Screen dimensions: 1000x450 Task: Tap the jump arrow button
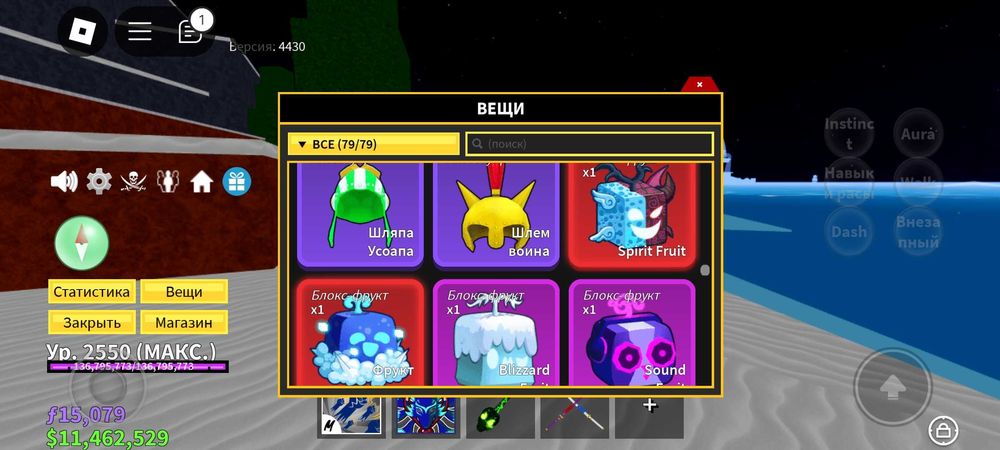click(893, 384)
